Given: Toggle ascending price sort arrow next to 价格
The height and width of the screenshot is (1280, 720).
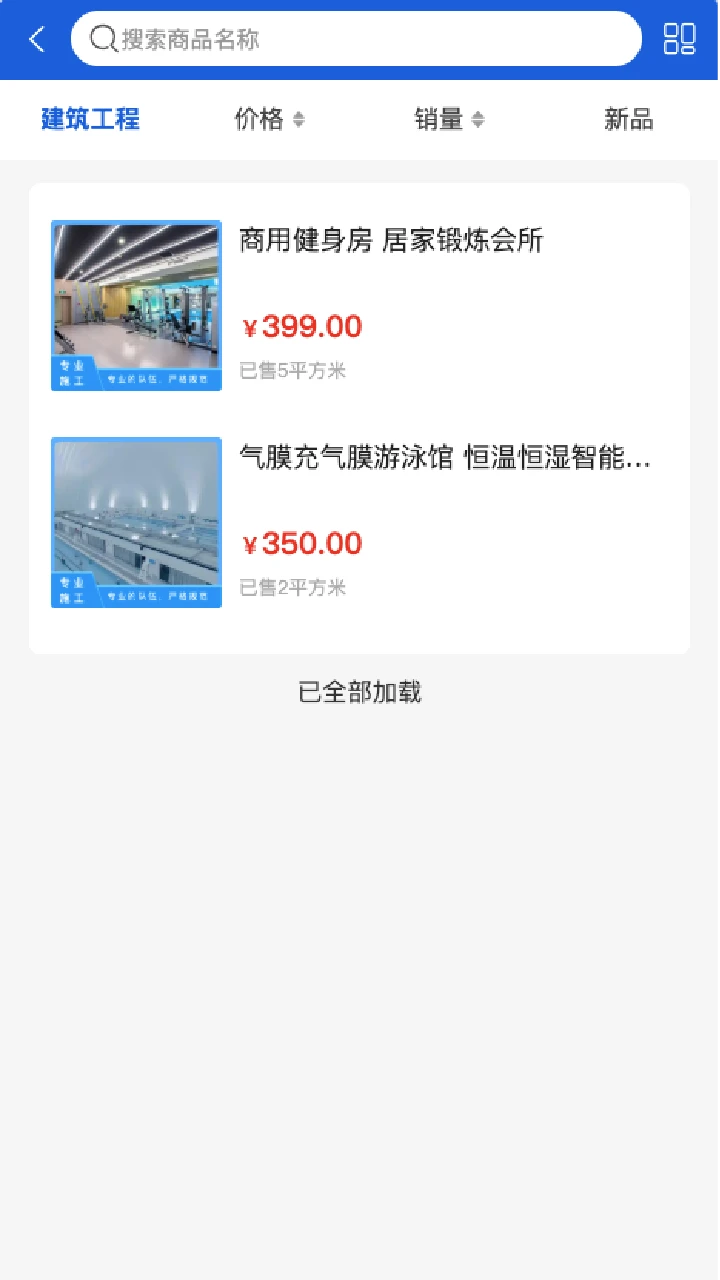Looking at the screenshot, I should (x=300, y=114).
